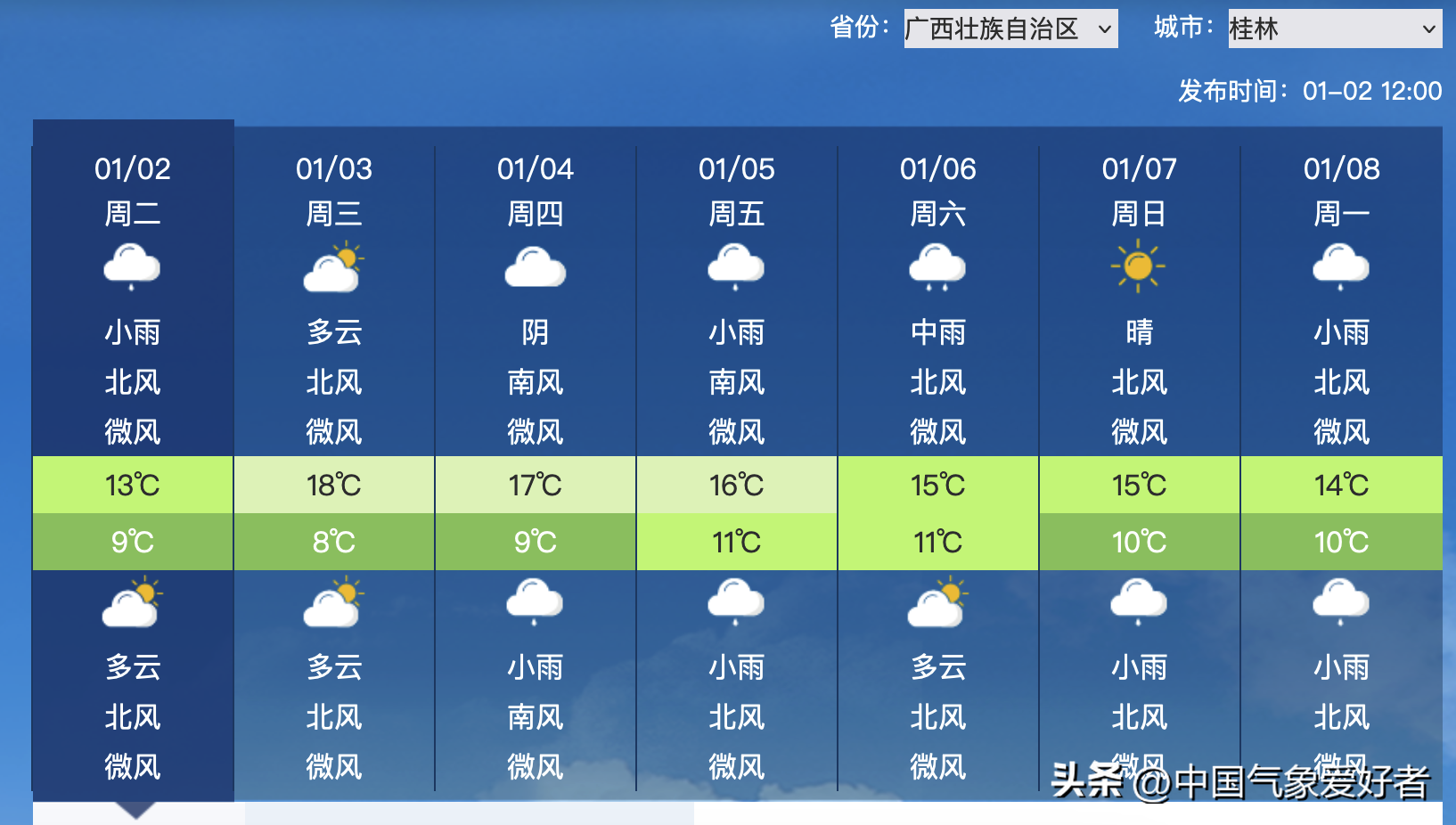Open the city dropdown showing 桂林
This screenshot has height=825, width=1456.
[1334, 29]
